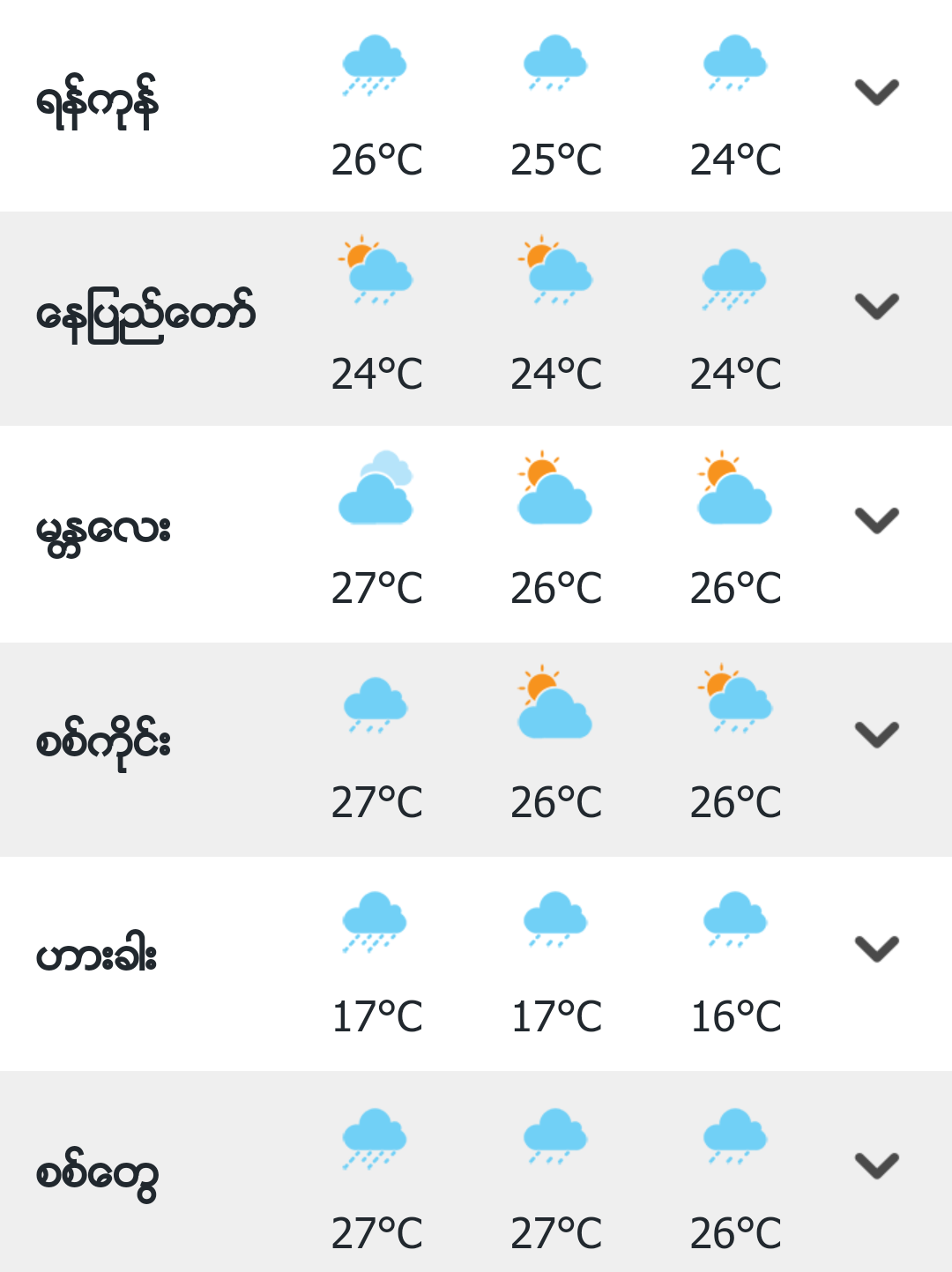Expand the စစ်ကိုင်း forecast chevron
Screen dimensions: 952x1272
pos(876,734)
